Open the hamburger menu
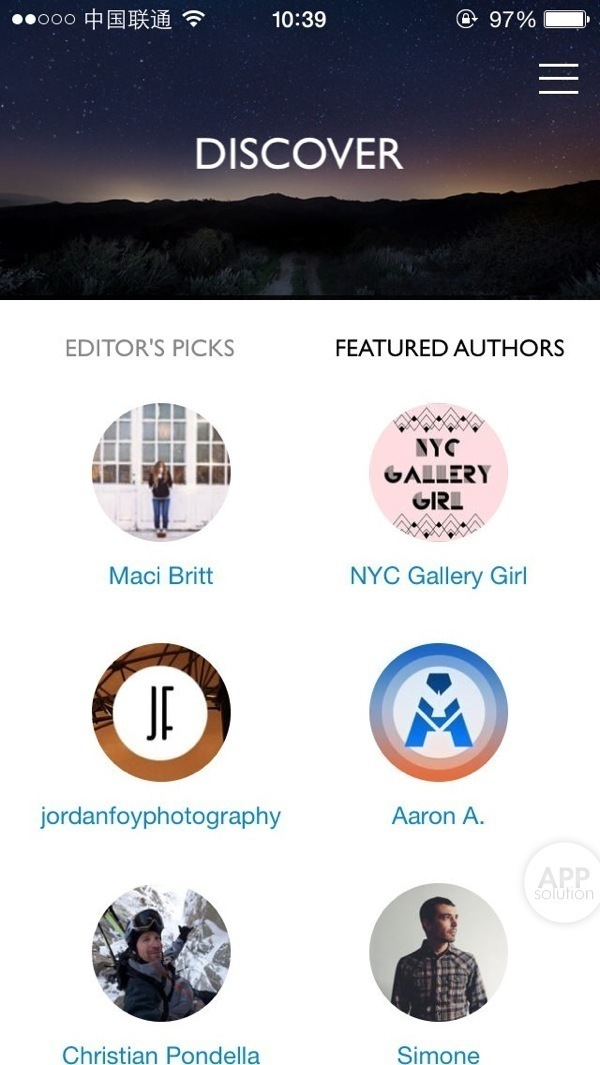This screenshot has width=600, height=1065. point(558,79)
